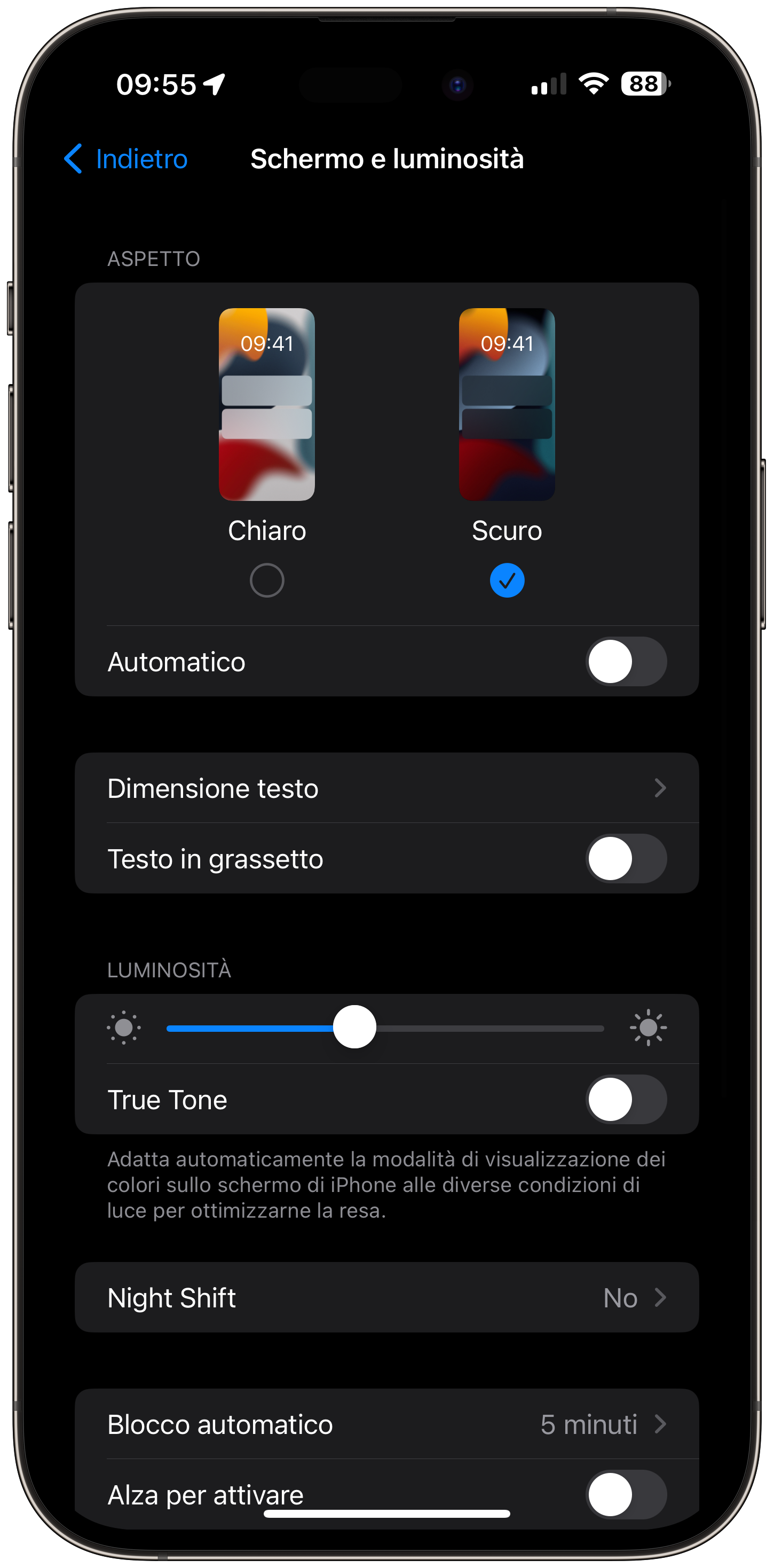Toggle Alza per attivare

(x=626, y=1494)
